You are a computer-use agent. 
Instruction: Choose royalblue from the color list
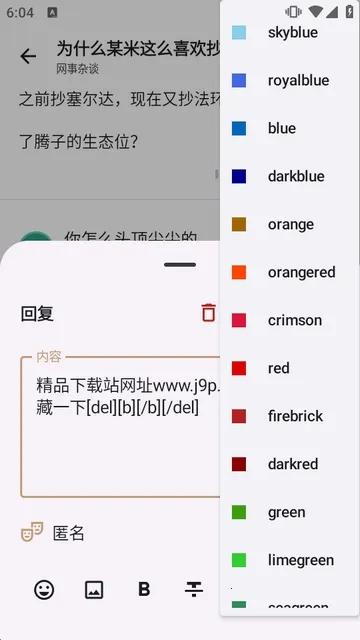(289, 80)
